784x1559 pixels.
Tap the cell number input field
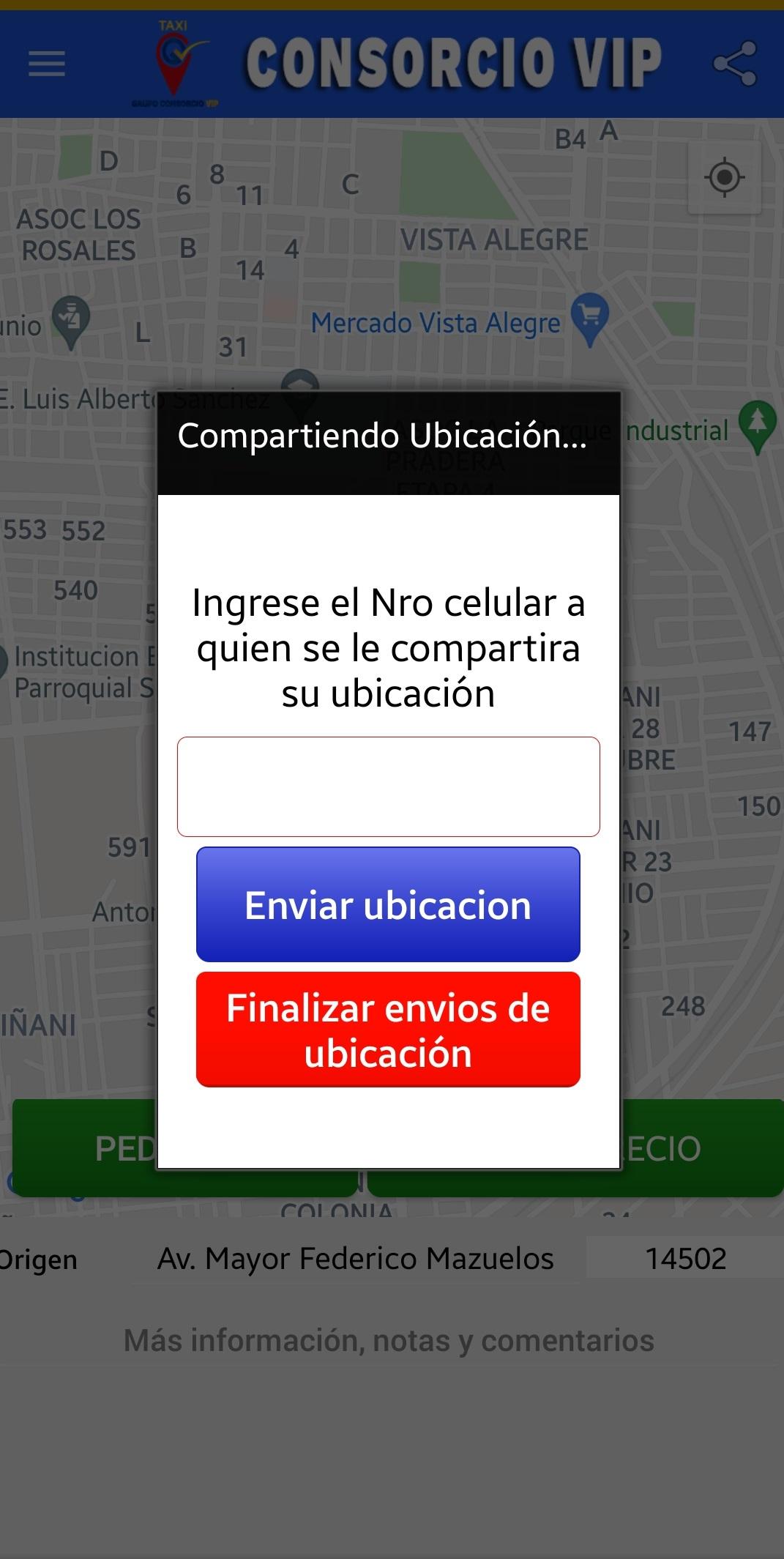[388, 786]
